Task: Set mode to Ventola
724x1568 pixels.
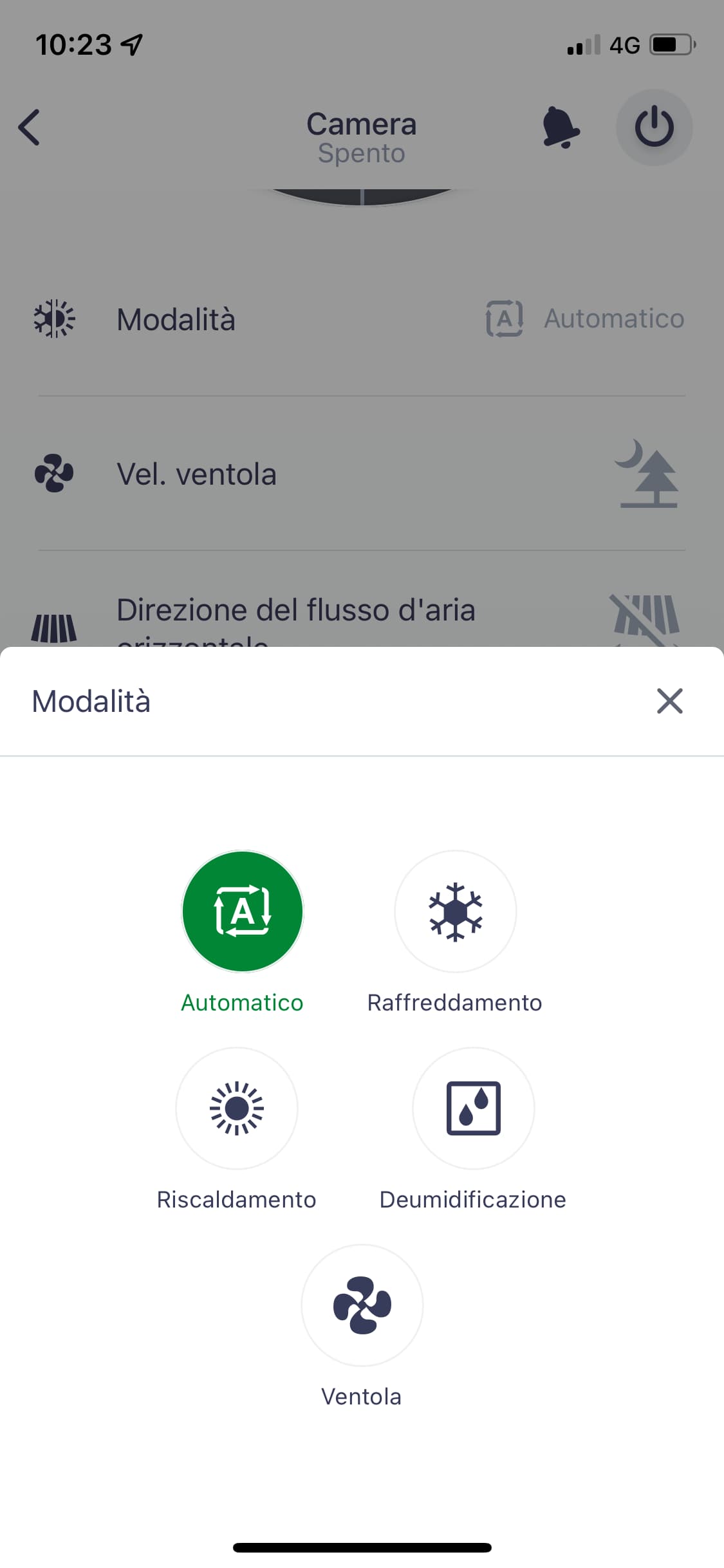Action: 362,1305
